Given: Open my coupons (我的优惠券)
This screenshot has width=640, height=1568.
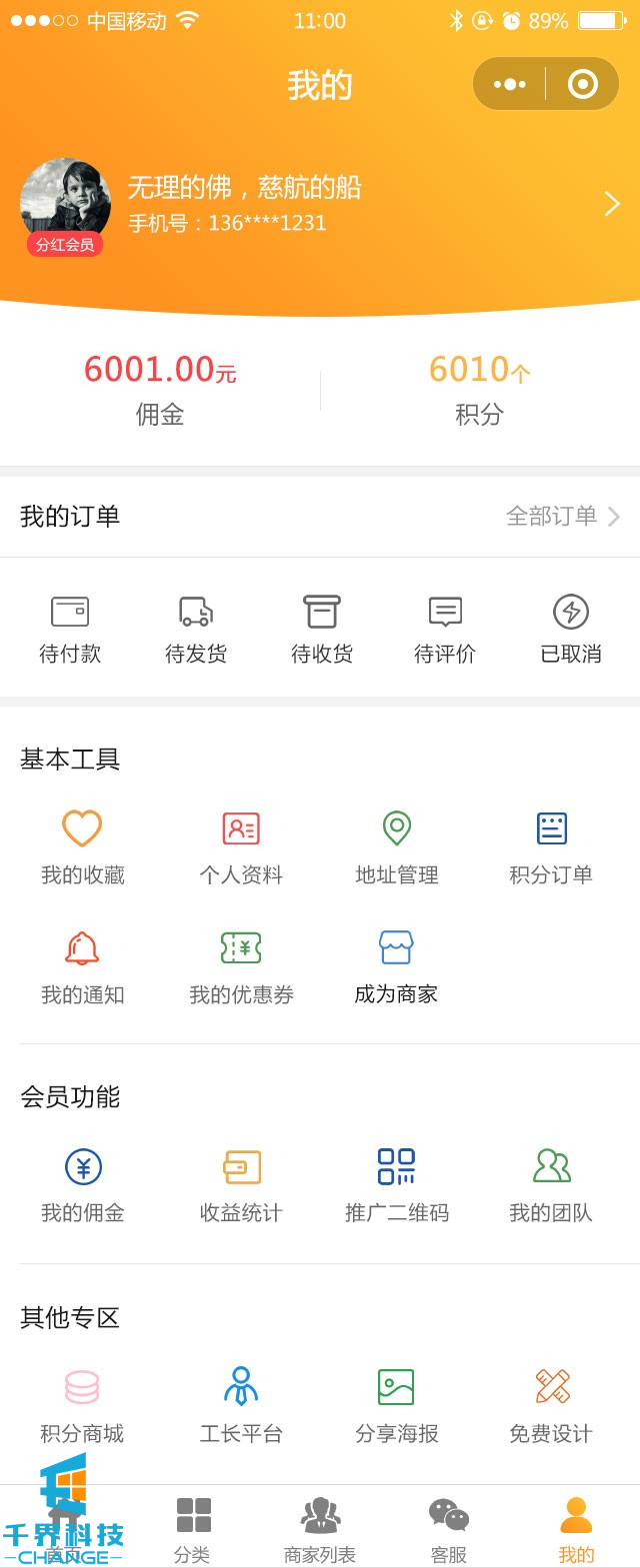Looking at the screenshot, I should [241, 967].
